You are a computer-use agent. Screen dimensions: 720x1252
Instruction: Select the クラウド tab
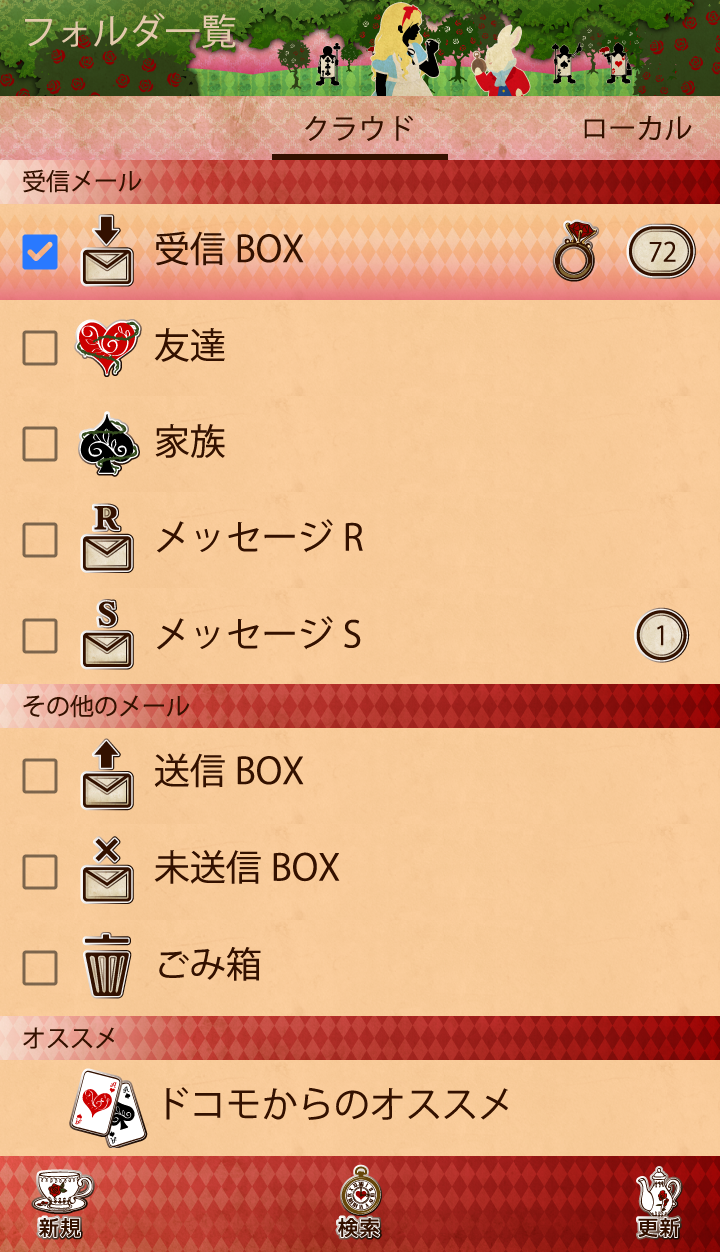pyautogui.click(x=359, y=129)
